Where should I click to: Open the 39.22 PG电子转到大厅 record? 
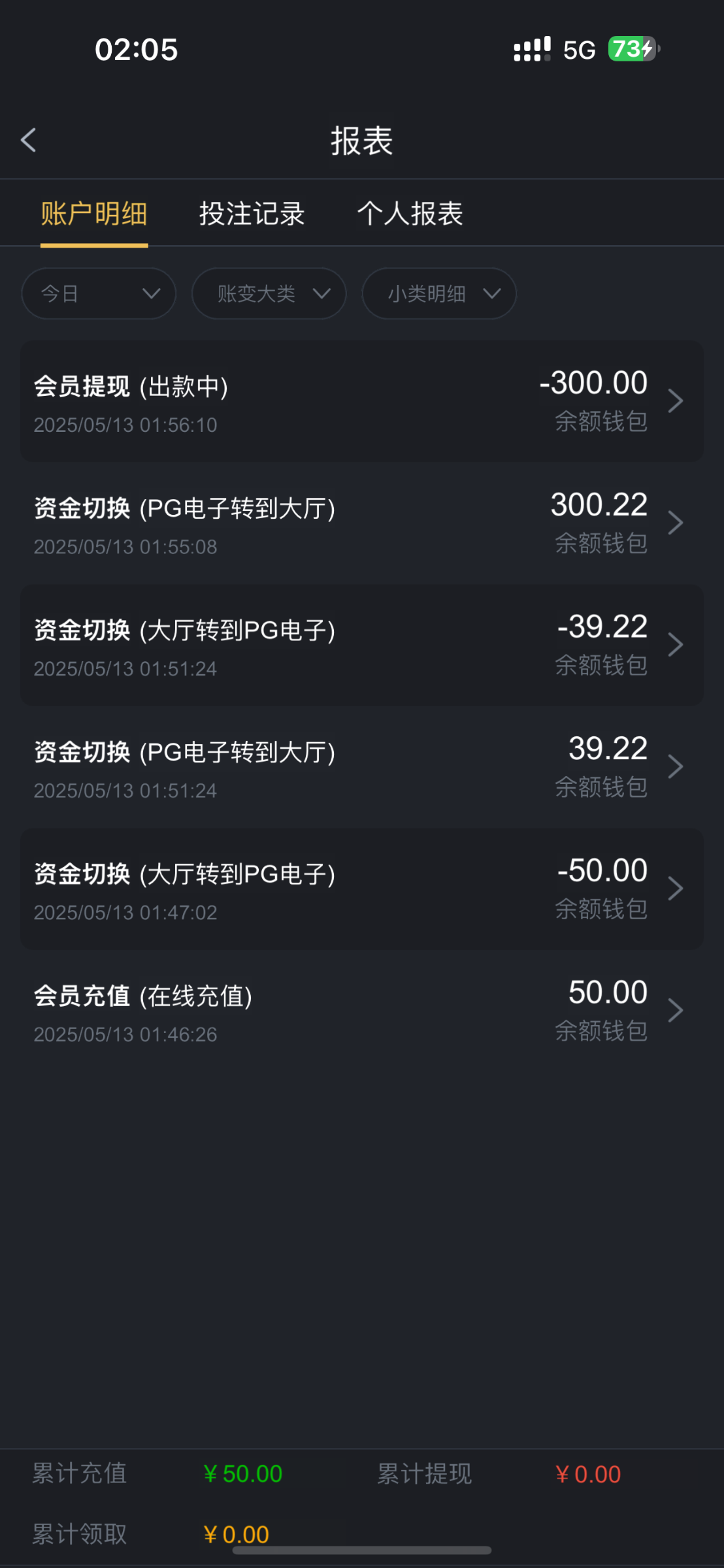coord(362,767)
